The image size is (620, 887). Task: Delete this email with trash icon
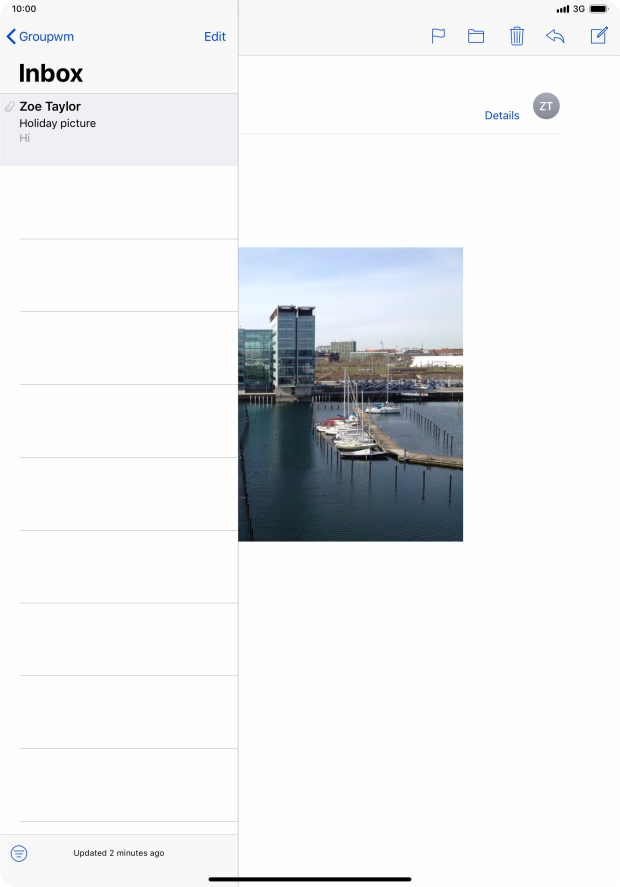pos(517,36)
